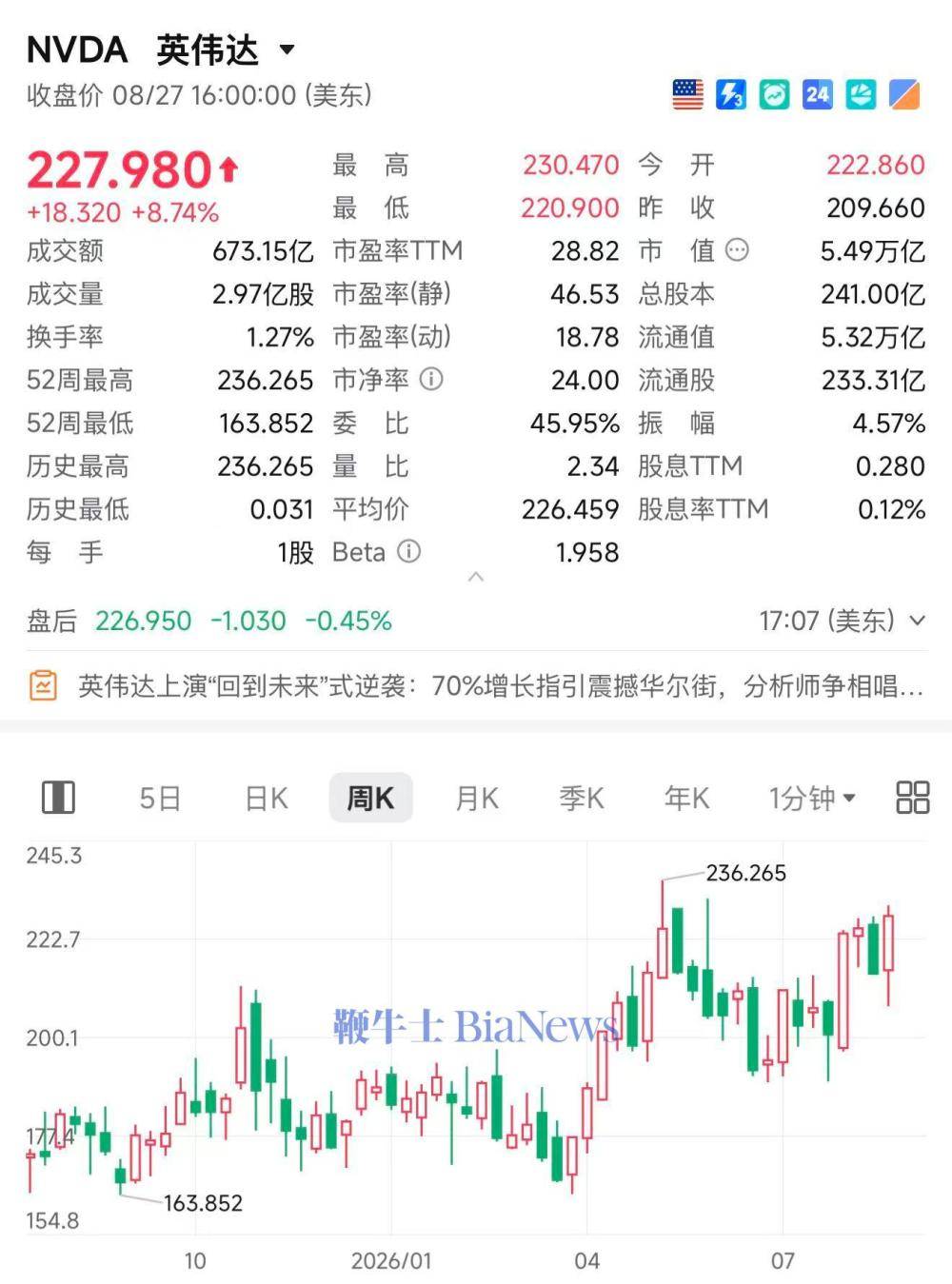The image size is (952, 1284).
Task: Switch chart to 季K view
Action: point(582,798)
